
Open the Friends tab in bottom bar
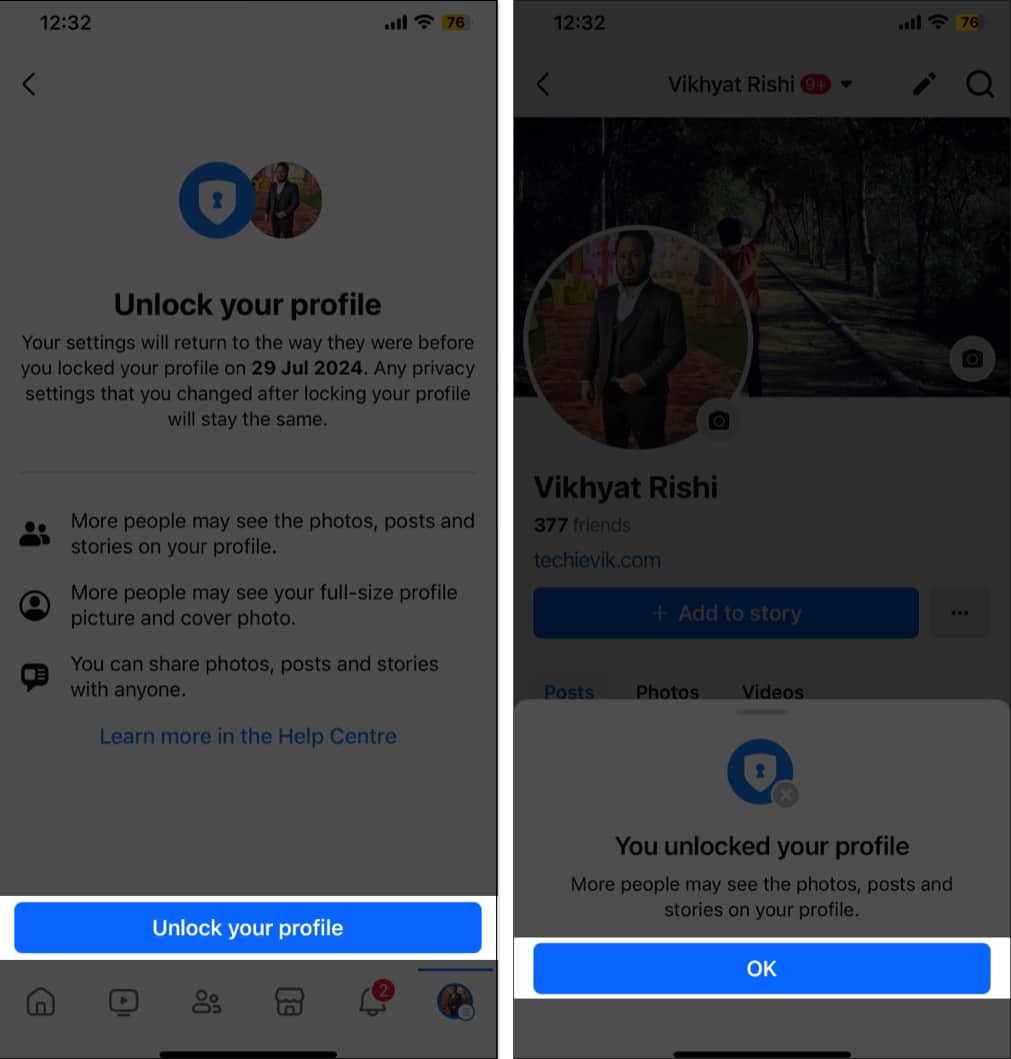207,1001
